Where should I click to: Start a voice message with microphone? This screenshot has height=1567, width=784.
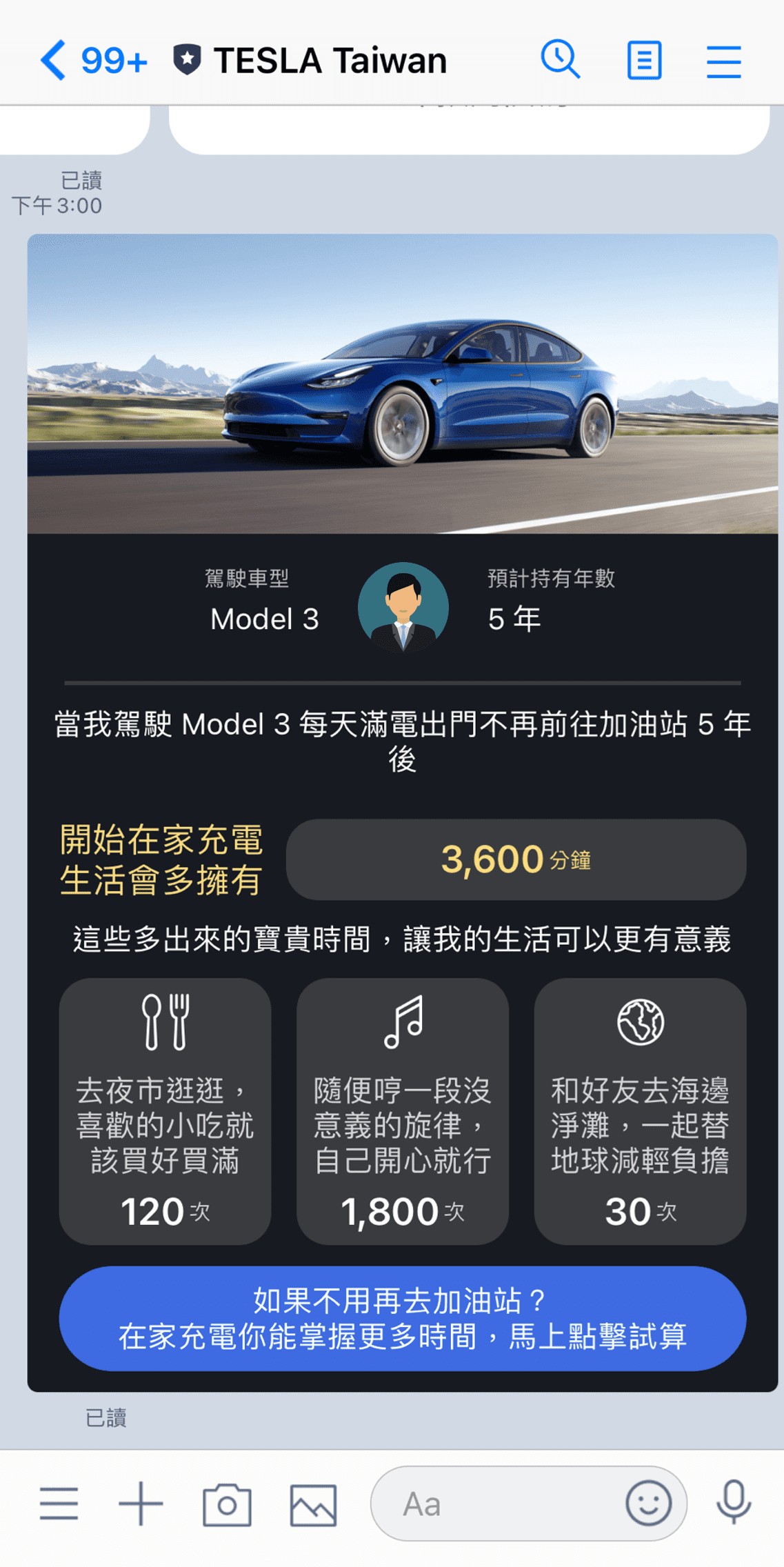coord(733,1502)
